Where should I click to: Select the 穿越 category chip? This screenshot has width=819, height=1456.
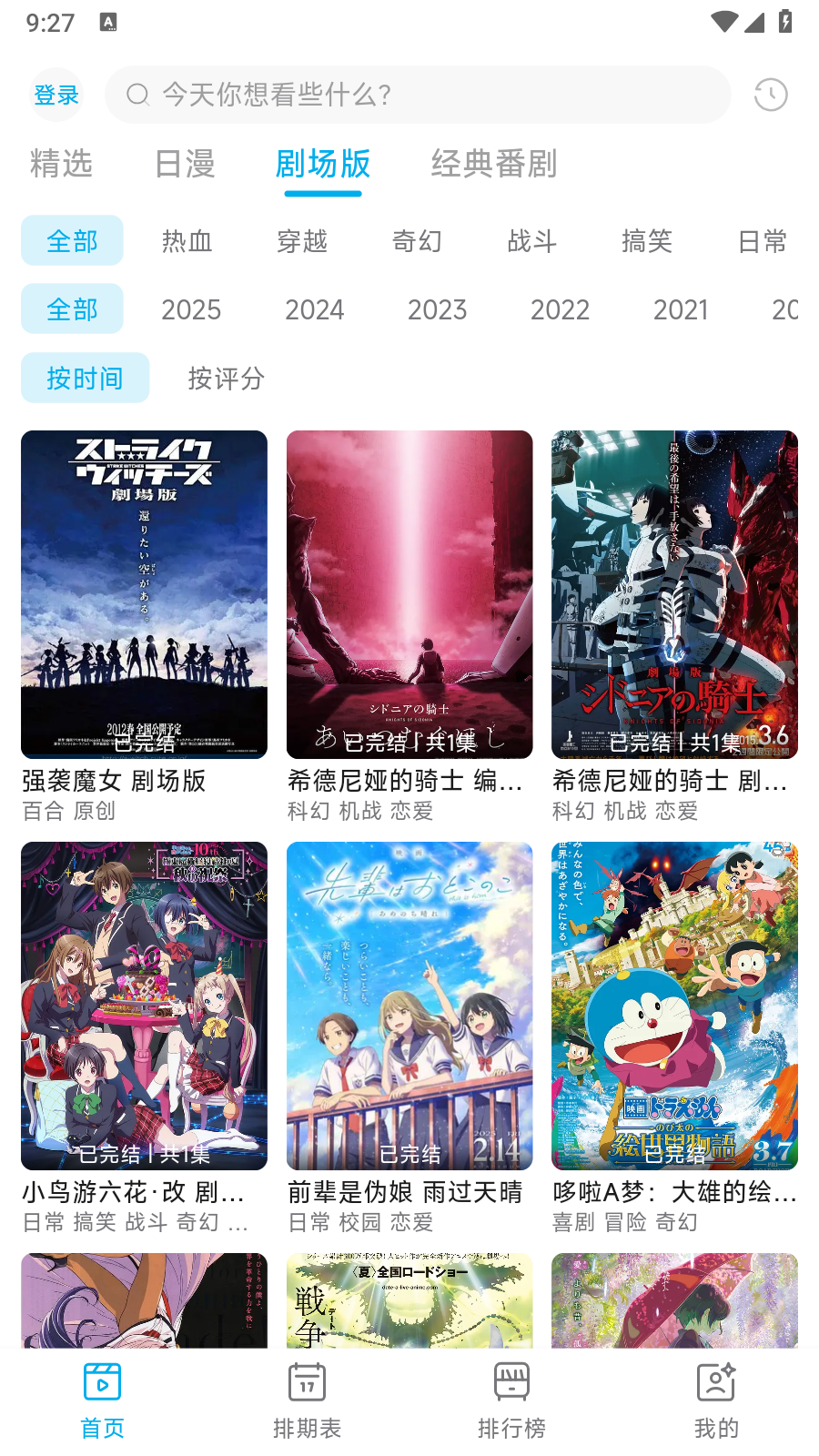pos(302,241)
